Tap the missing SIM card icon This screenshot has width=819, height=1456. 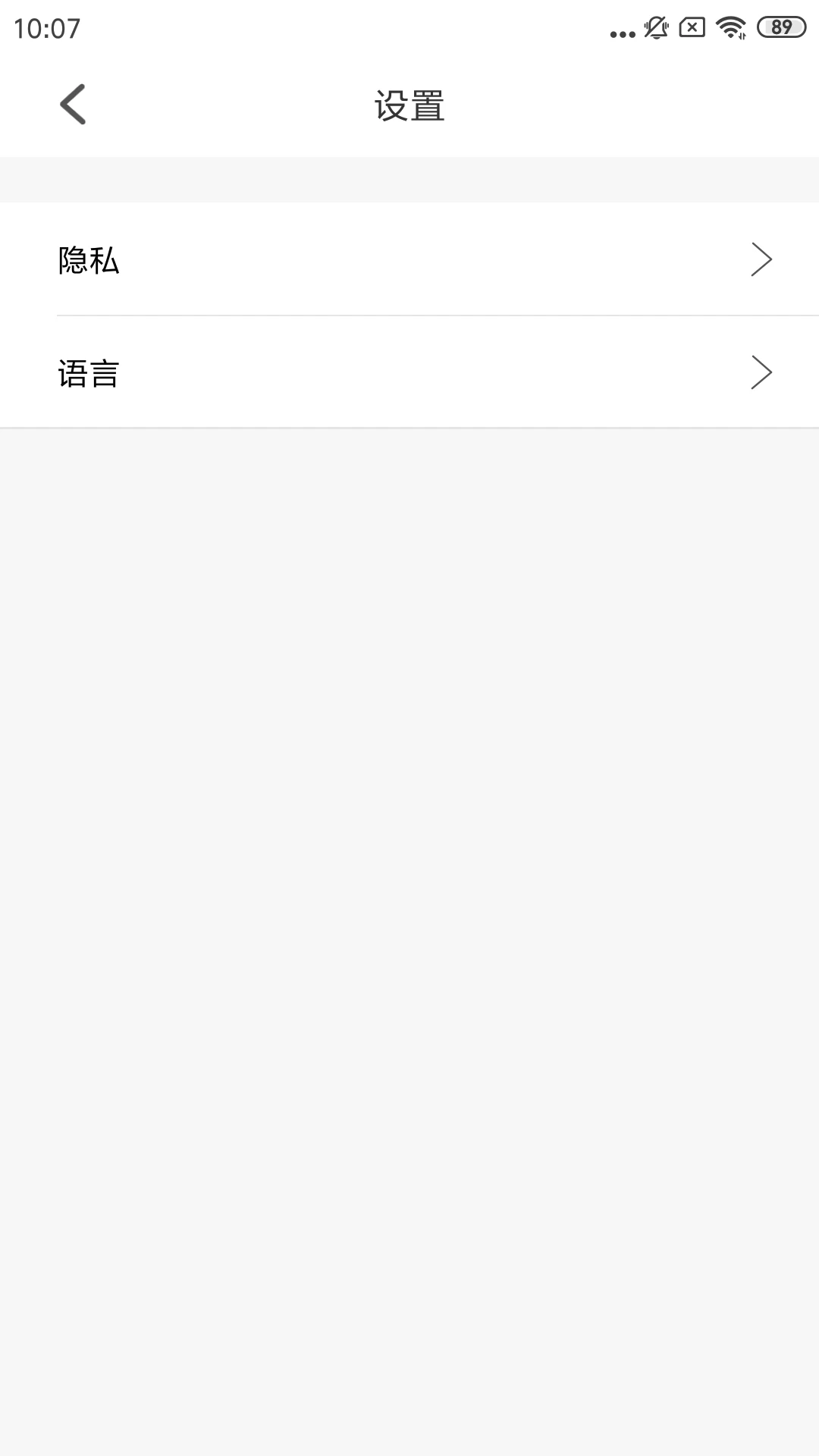pos(691,27)
